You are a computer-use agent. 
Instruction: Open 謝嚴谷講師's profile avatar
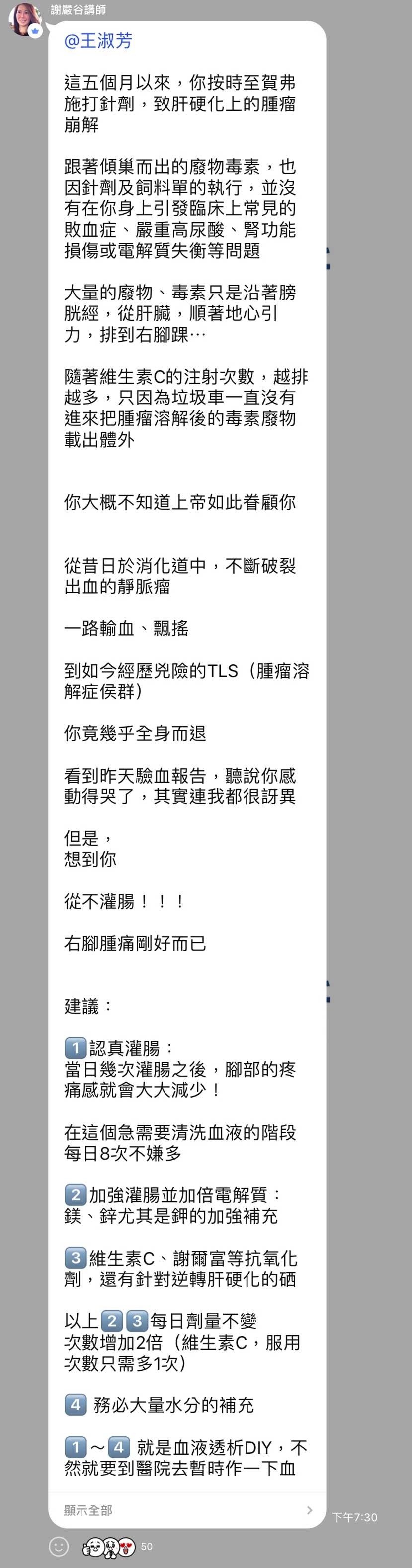[24, 19]
